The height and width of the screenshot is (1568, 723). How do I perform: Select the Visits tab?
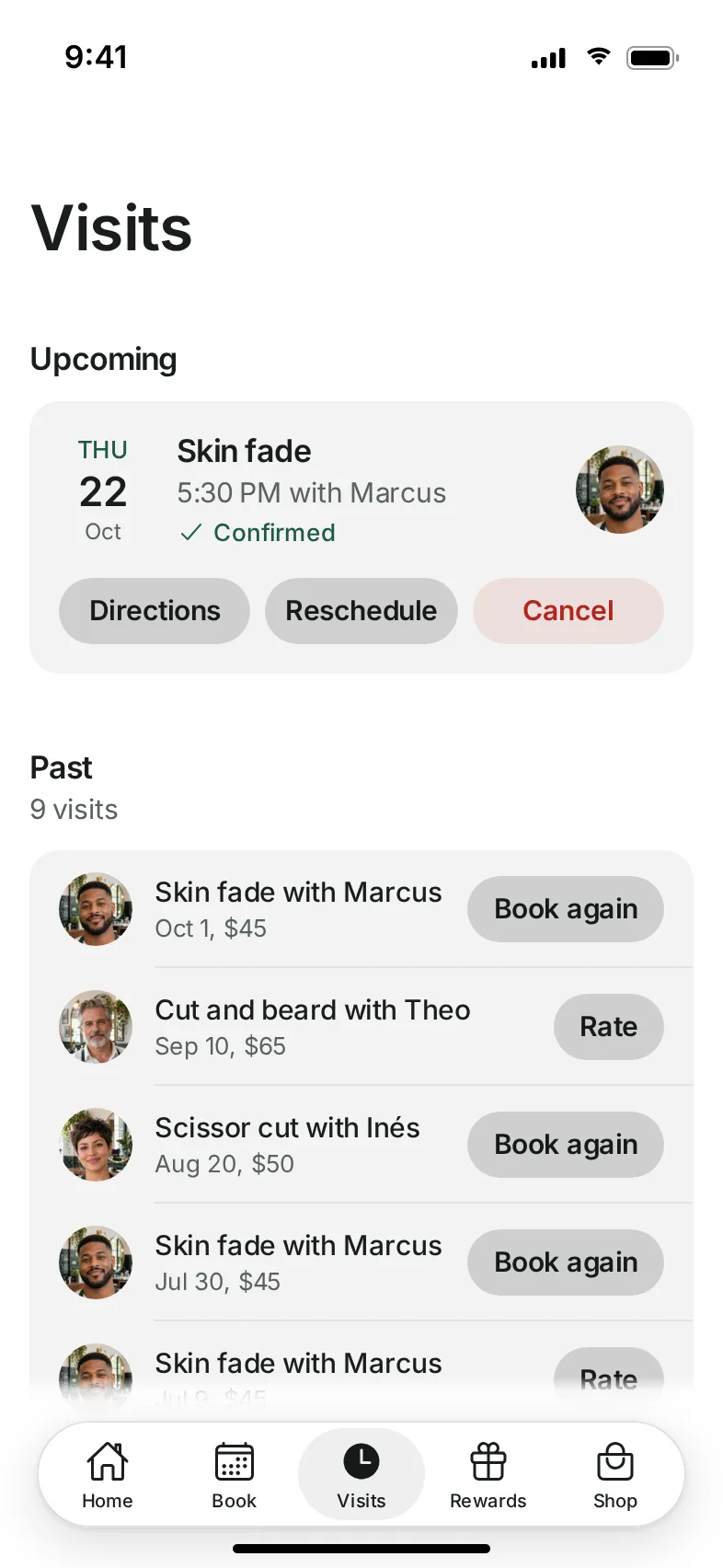[x=361, y=1475]
